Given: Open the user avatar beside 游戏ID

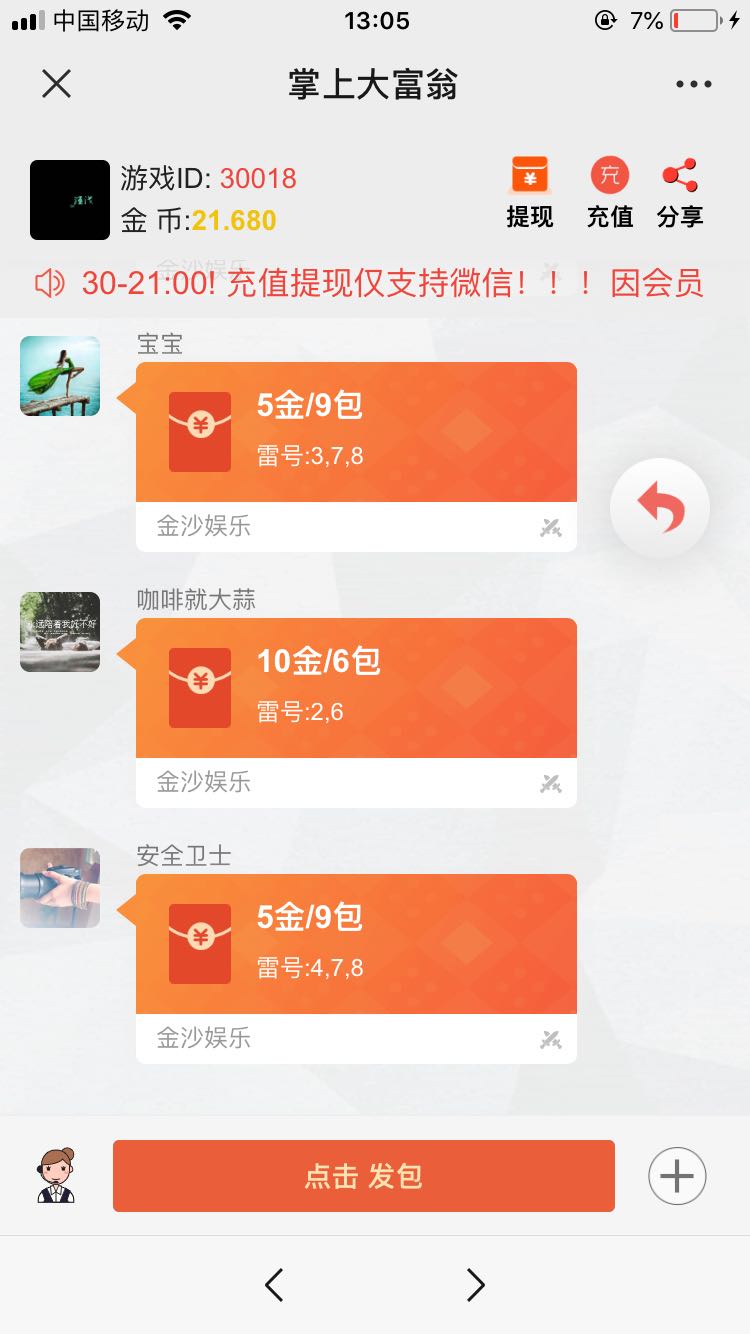Looking at the screenshot, I should 70,200.
